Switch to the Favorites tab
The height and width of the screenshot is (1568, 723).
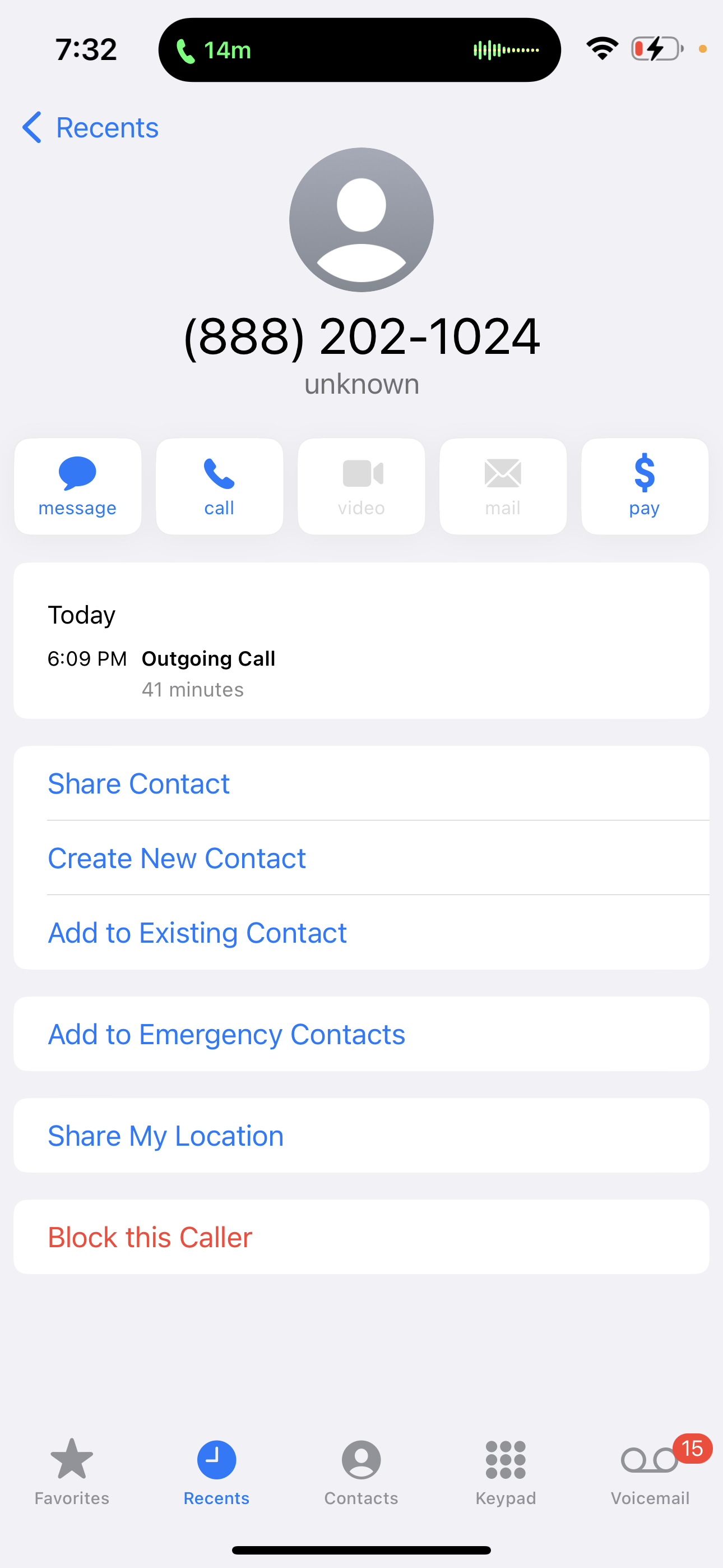click(72, 1470)
